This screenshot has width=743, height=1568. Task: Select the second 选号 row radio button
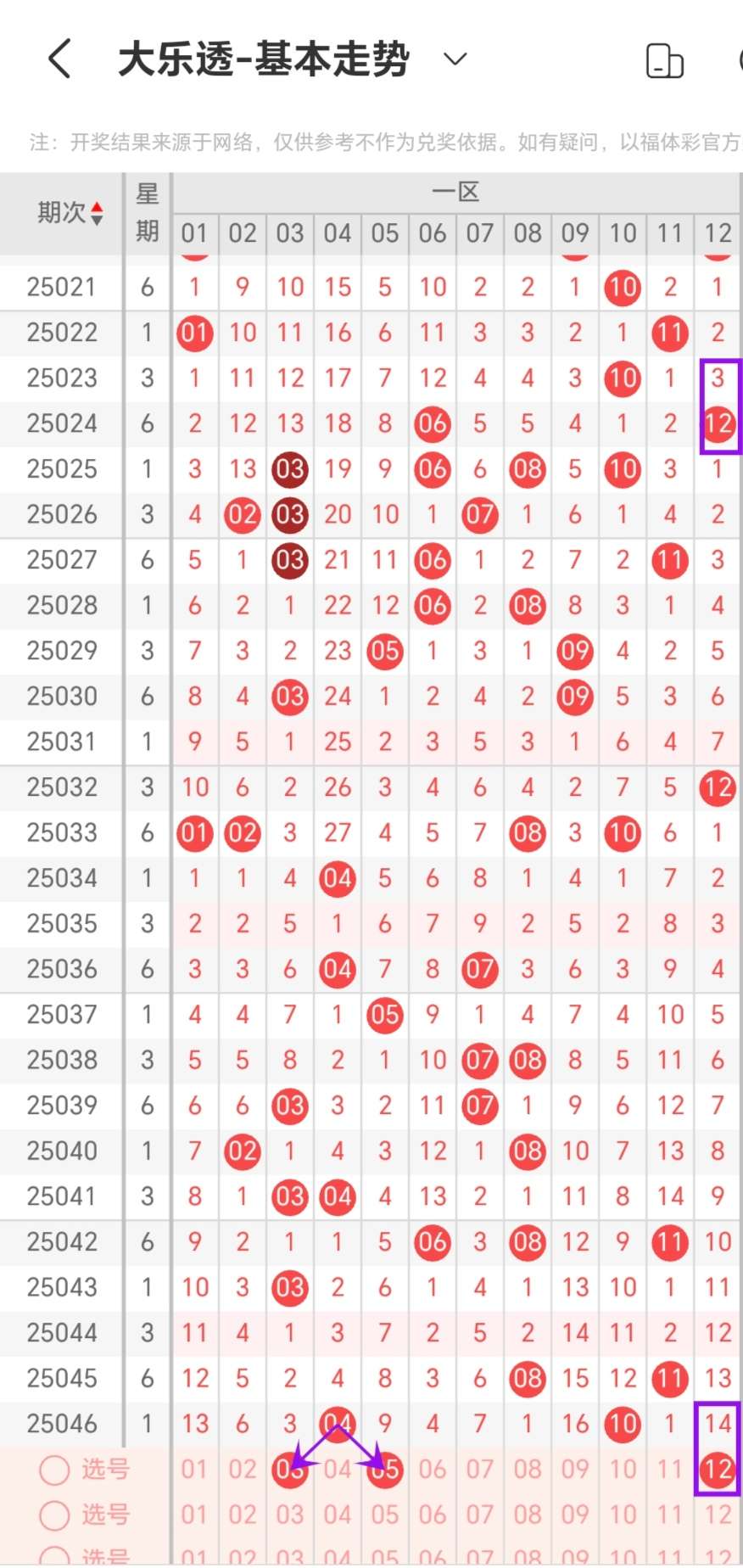tap(54, 1515)
